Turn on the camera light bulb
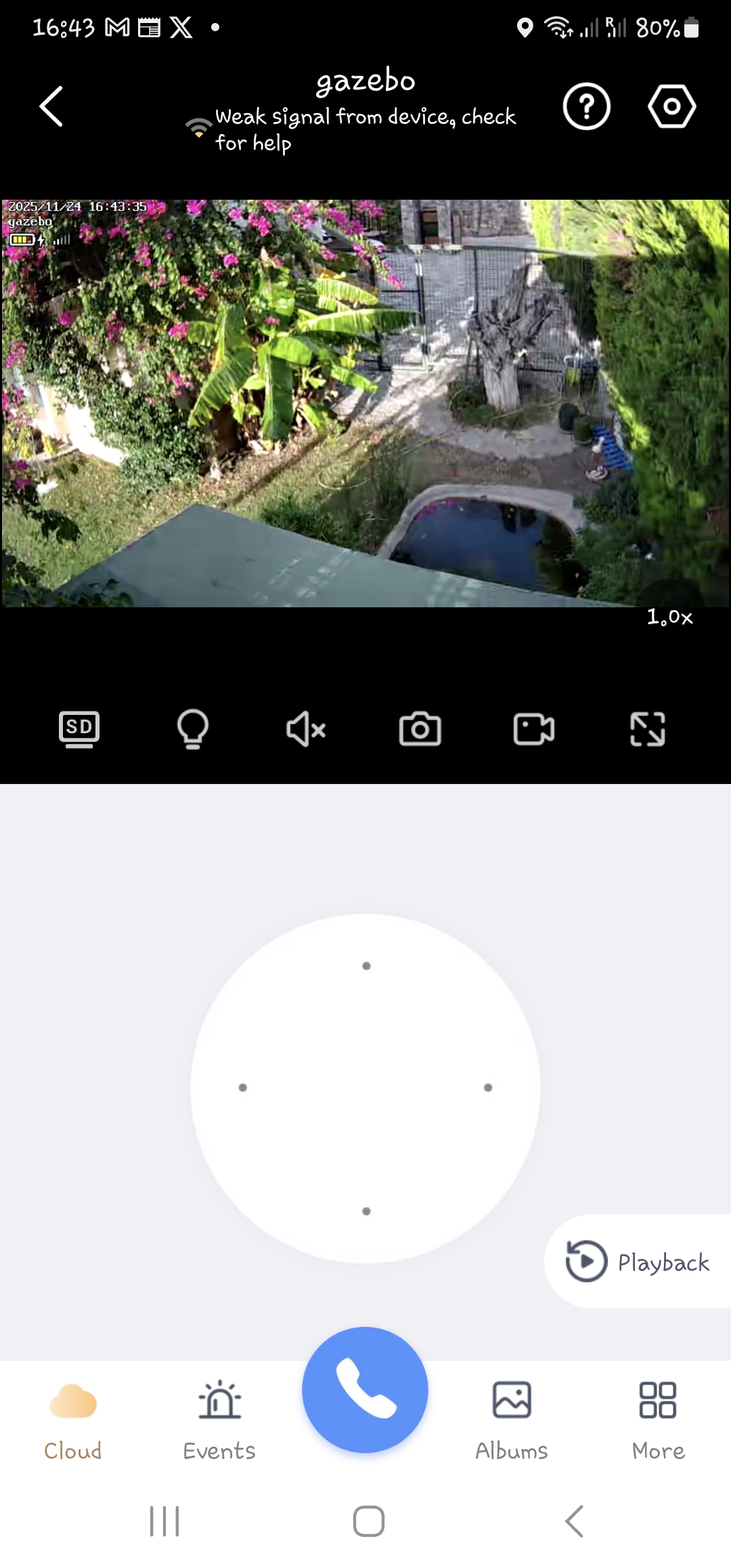 tap(193, 729)
